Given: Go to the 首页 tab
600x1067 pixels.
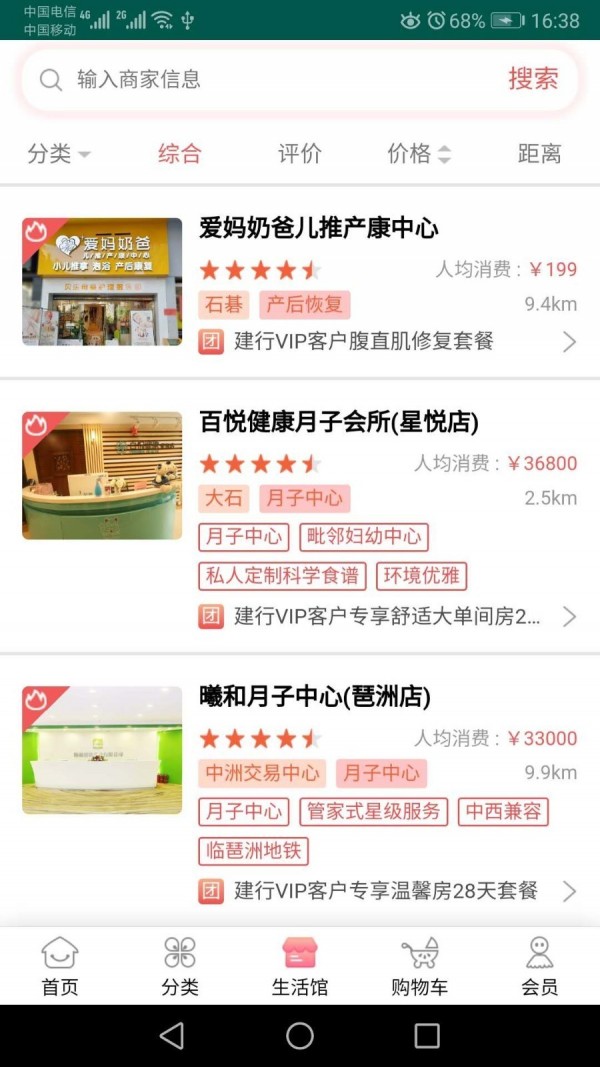Looking at the screenshot, I should coord(60,966).
